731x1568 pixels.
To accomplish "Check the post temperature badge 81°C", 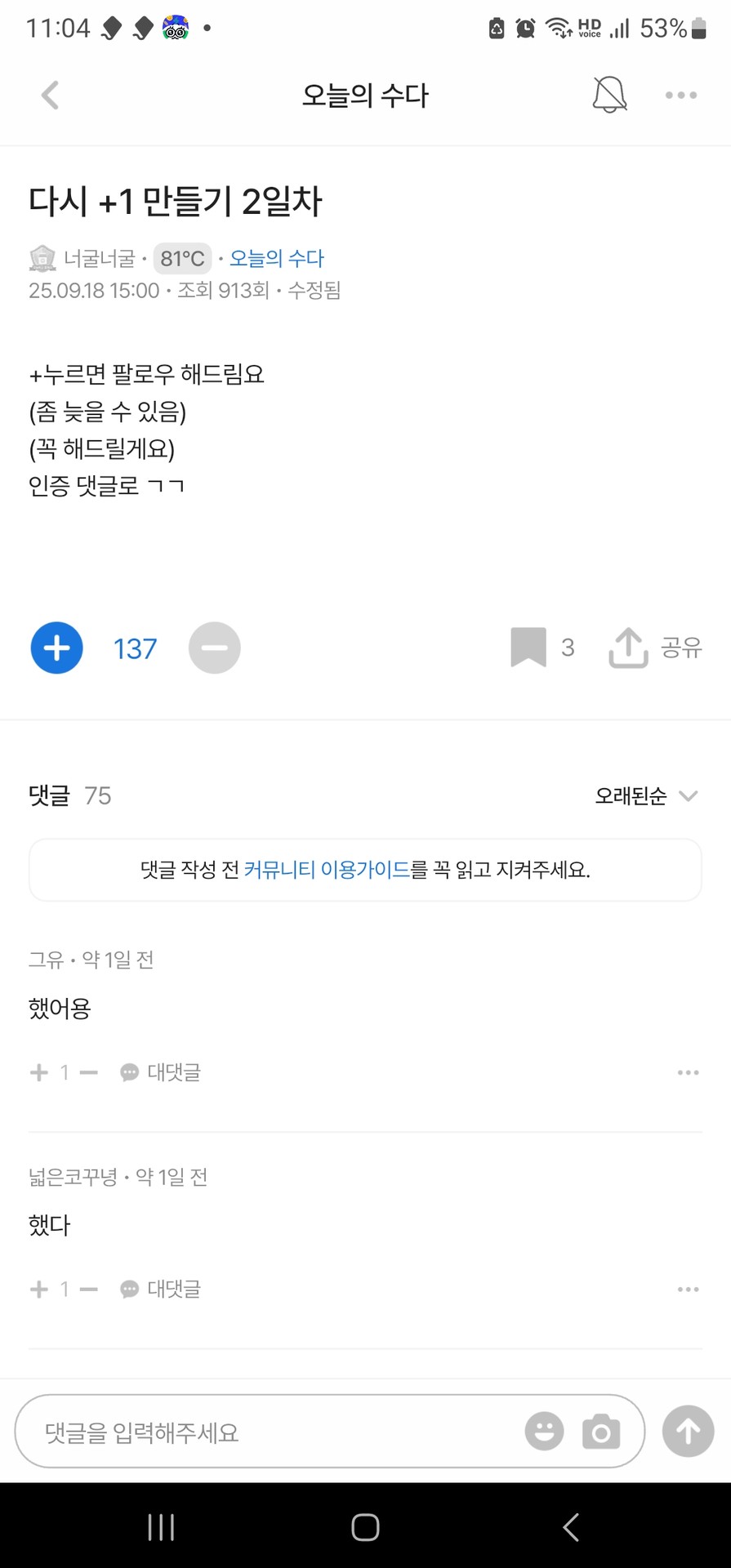I will 181,258.
